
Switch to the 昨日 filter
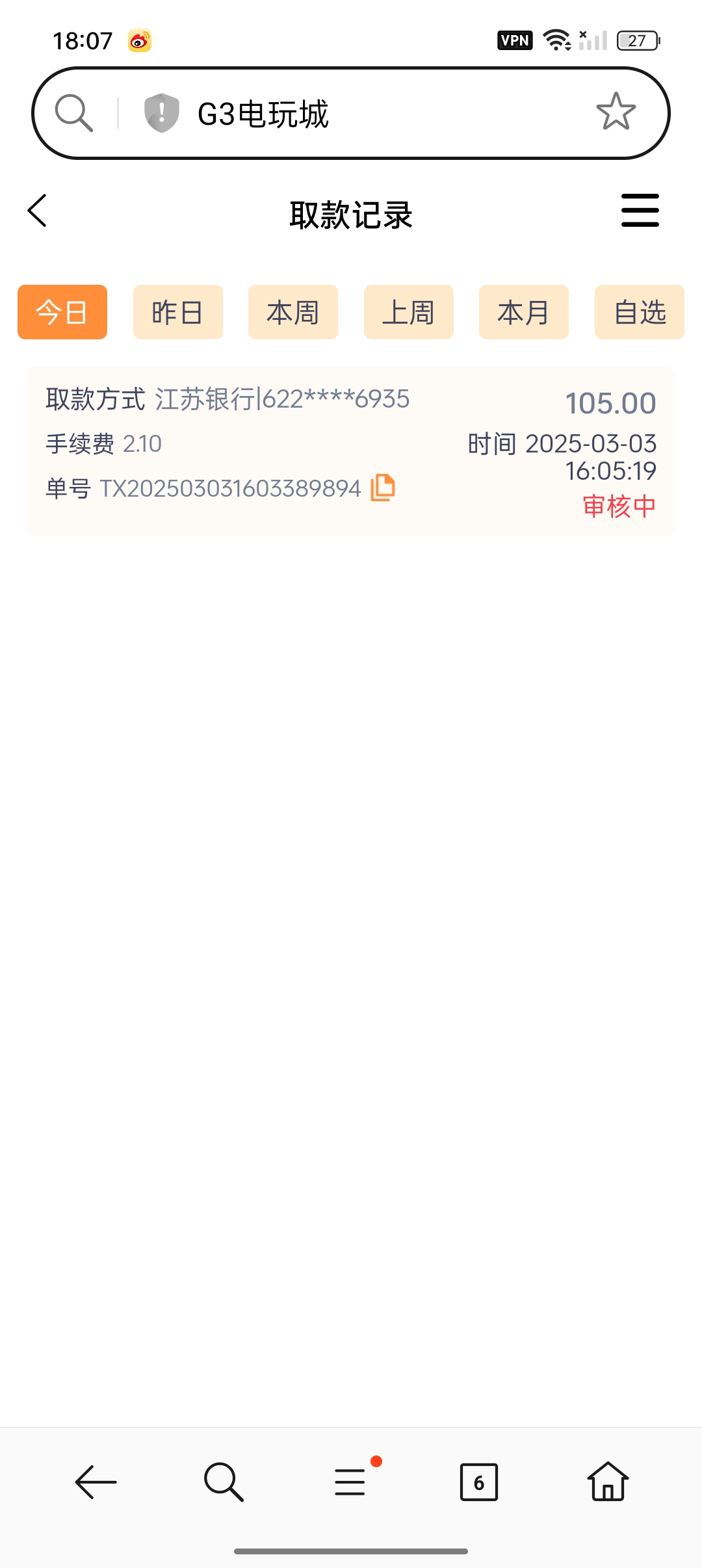[x=177, y=312]
